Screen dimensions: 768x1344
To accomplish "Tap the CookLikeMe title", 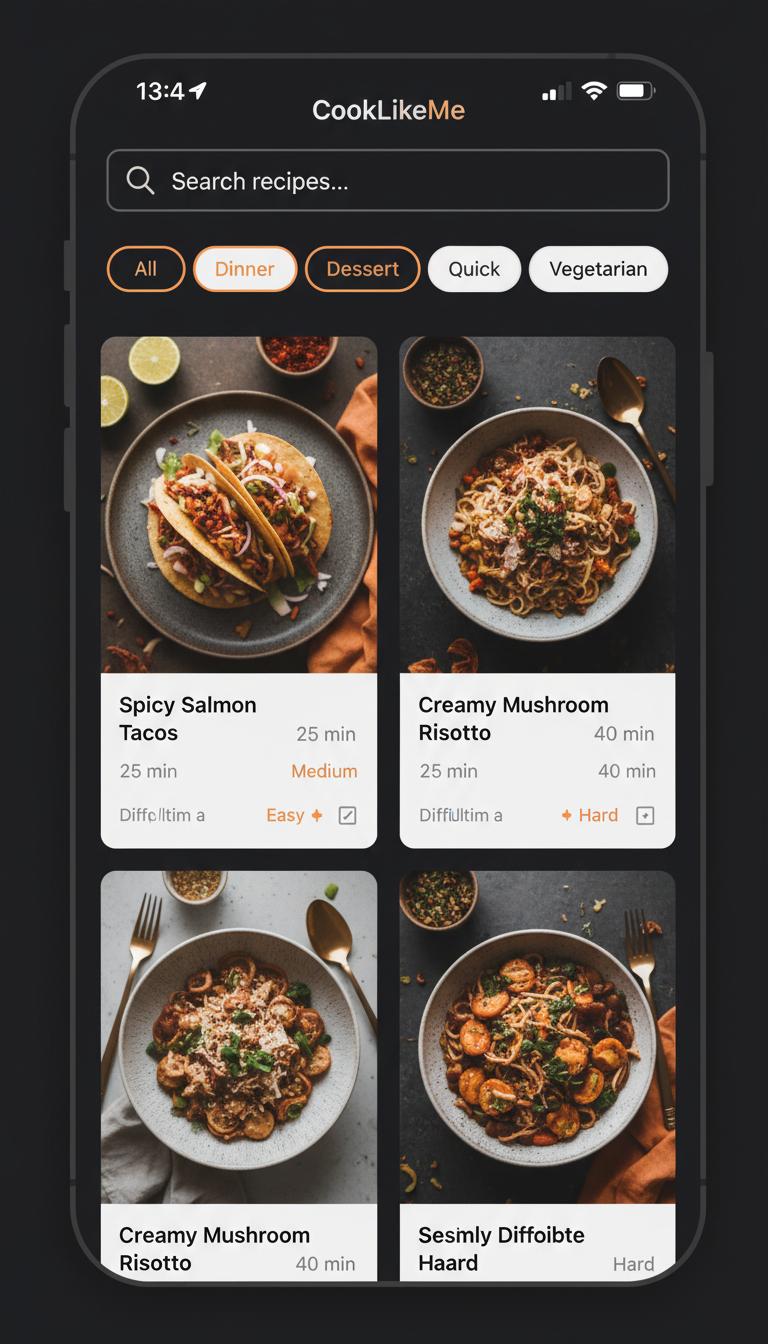I will [388, 110].
